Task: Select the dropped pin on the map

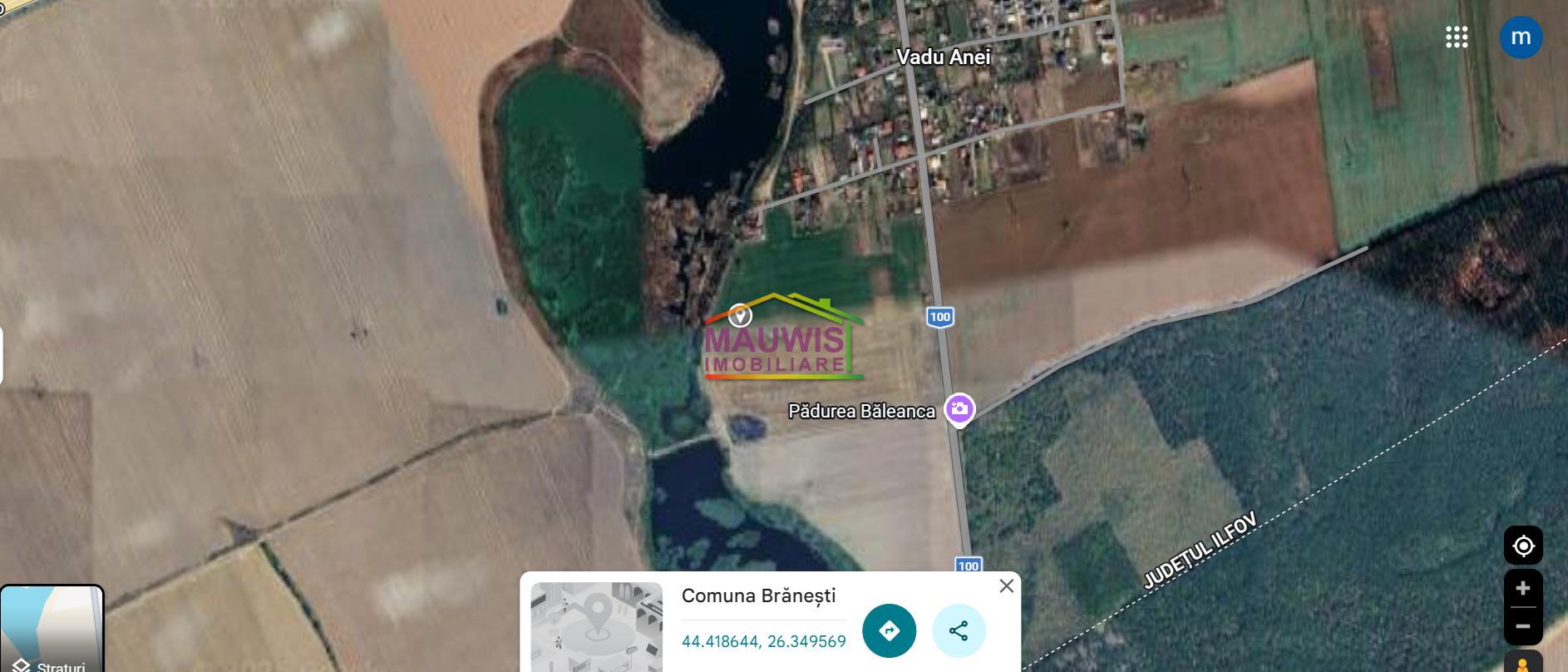Action: (739, 315)
